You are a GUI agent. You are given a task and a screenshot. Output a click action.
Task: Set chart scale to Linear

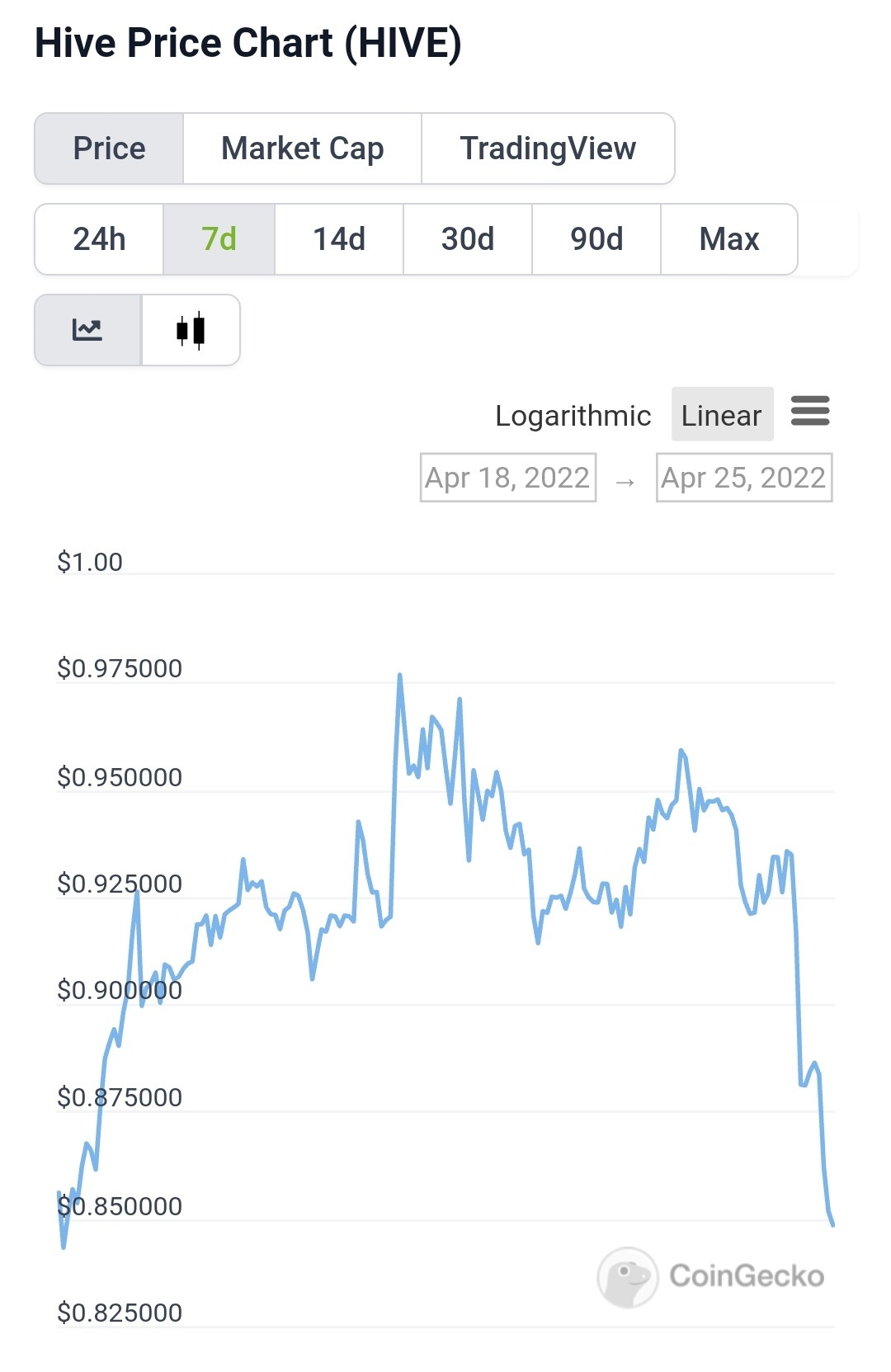(722, 415)
